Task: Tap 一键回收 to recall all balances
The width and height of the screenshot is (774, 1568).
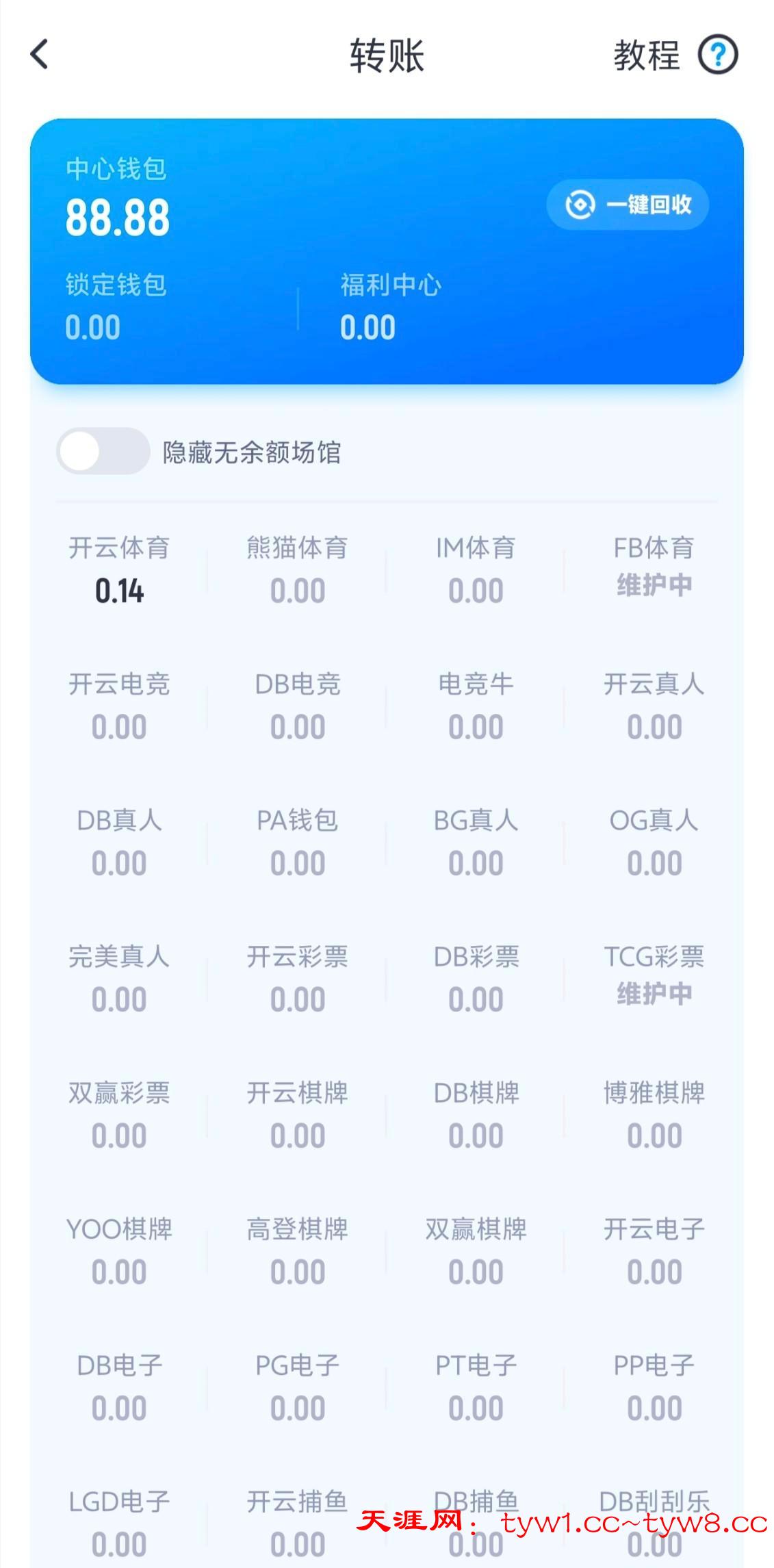Action: click(627, 205)
